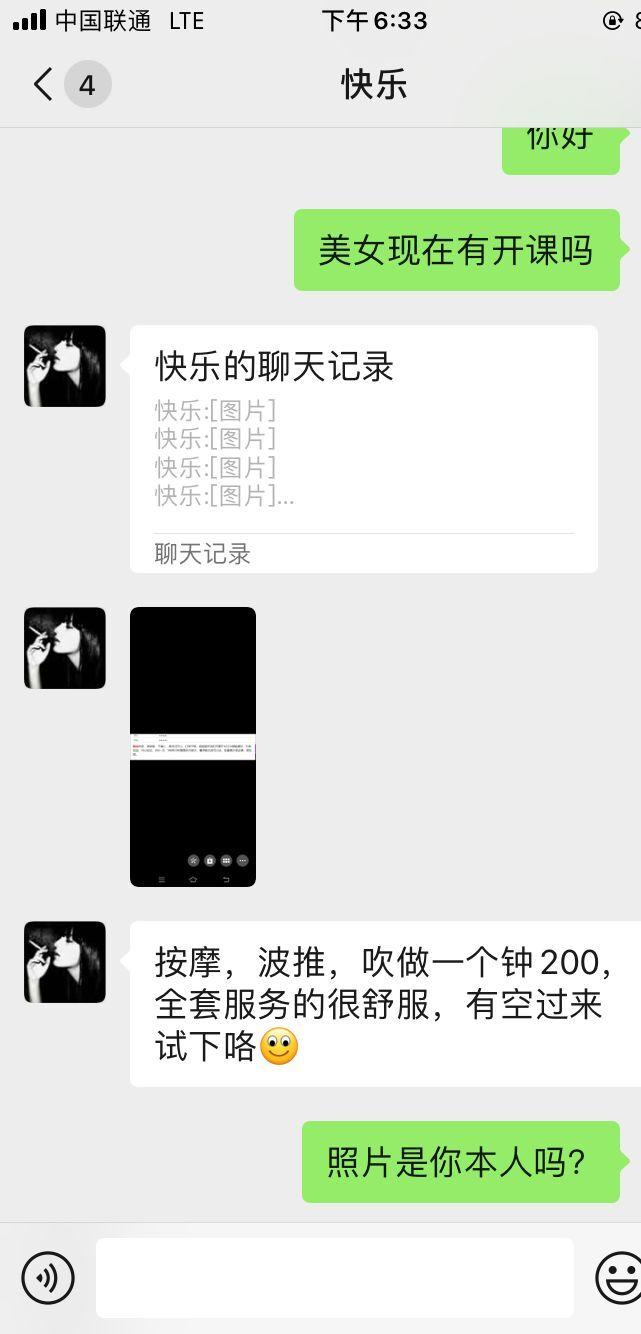Focus the message text field
The image size is (641, 1334).
(x=334, y=1277)
